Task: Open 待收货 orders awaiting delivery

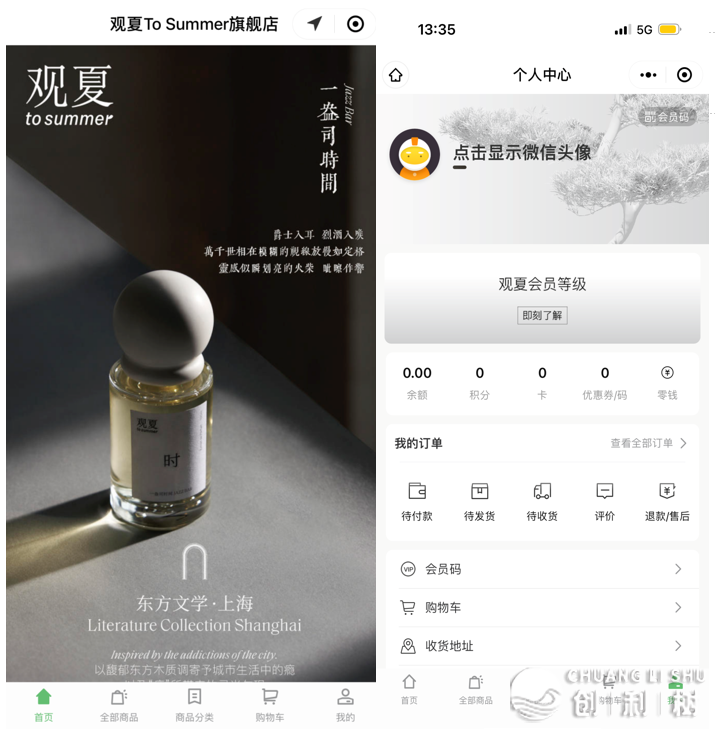Action: 542,502
